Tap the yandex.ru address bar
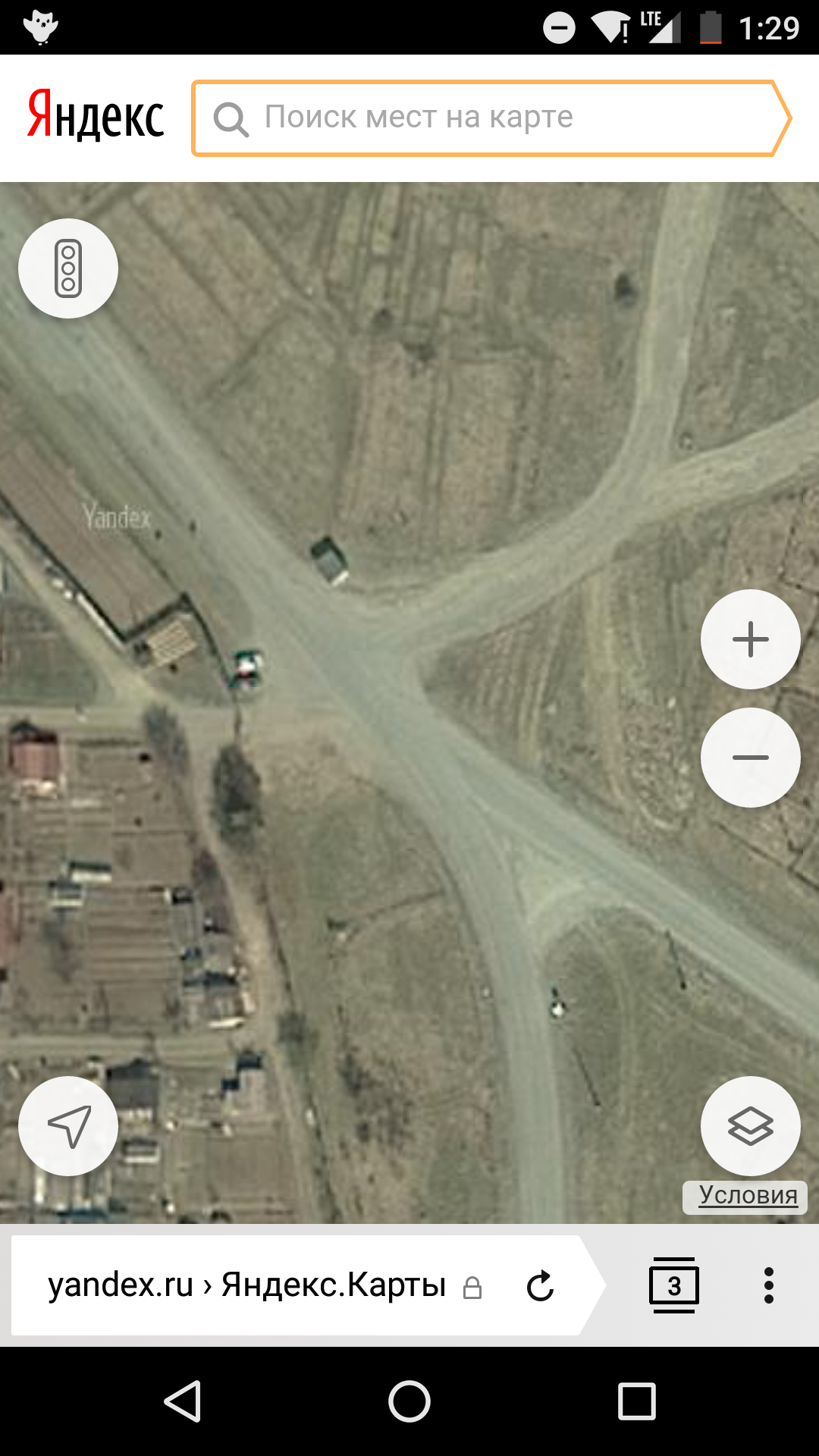The width and height of the screenshot is (819, 1456). pos(250,1285)
